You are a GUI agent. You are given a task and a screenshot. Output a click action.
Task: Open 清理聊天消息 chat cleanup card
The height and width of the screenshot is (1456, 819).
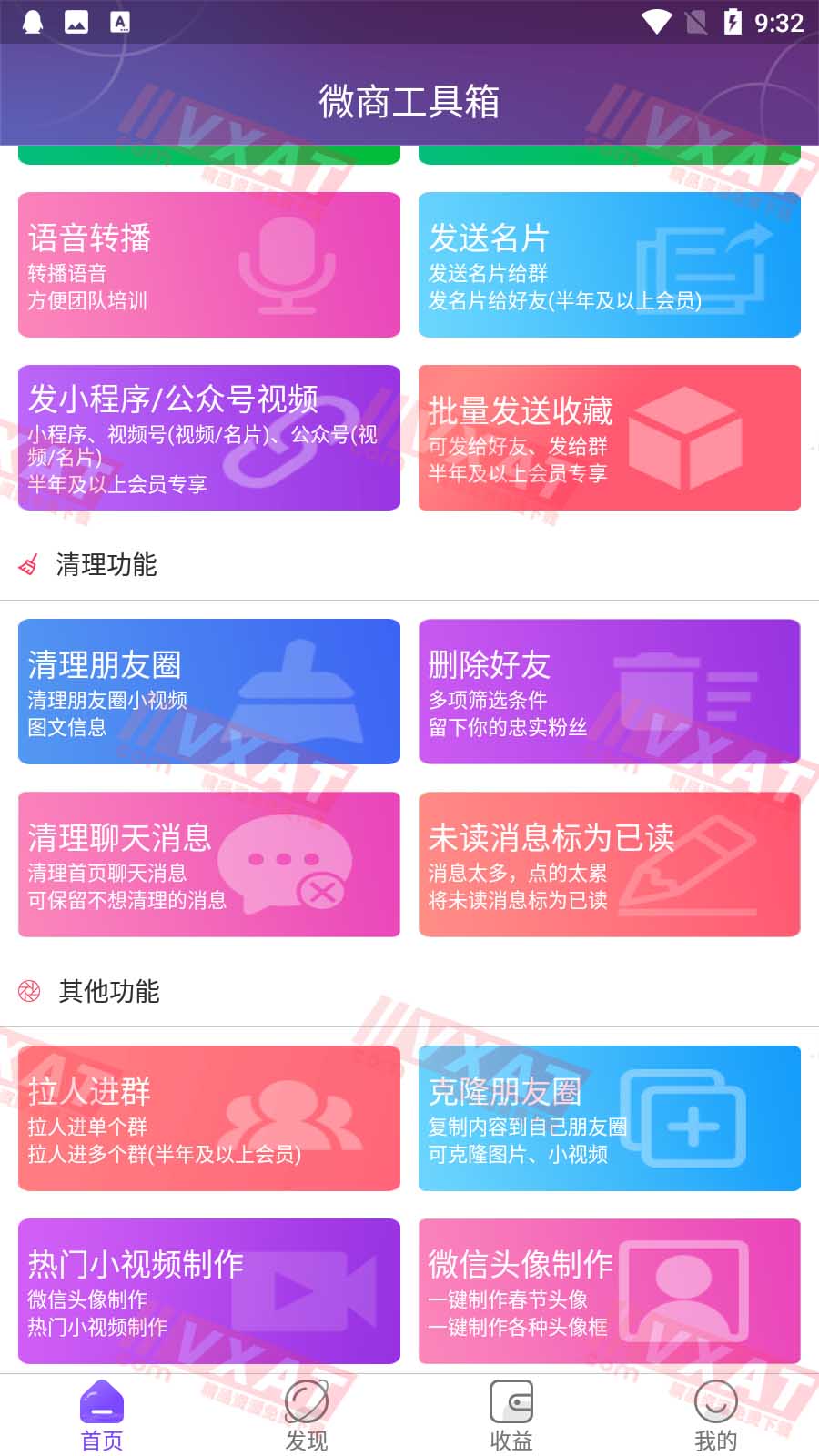point(209,864)
